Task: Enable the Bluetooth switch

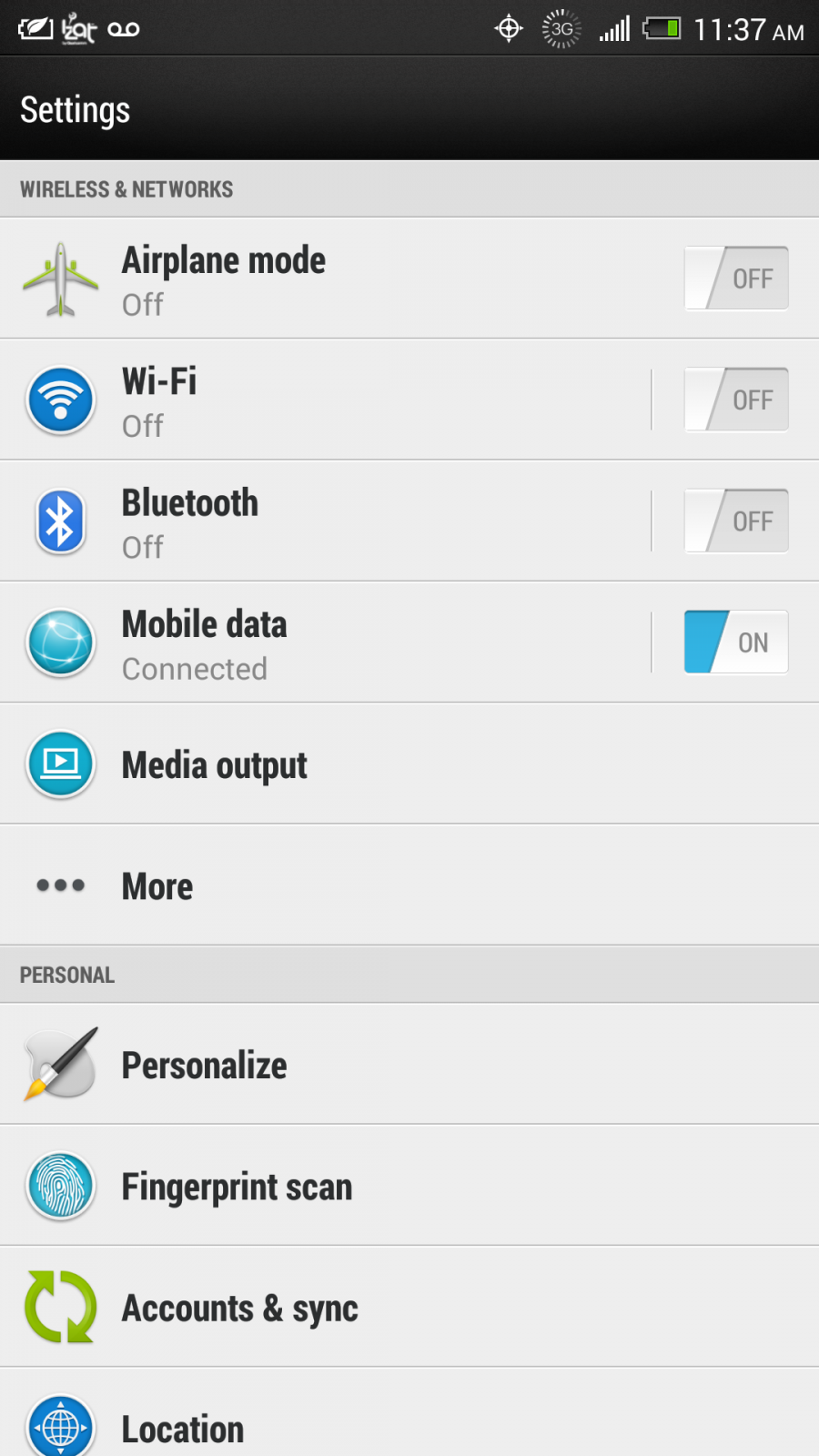Action: (x=736, y=521)
